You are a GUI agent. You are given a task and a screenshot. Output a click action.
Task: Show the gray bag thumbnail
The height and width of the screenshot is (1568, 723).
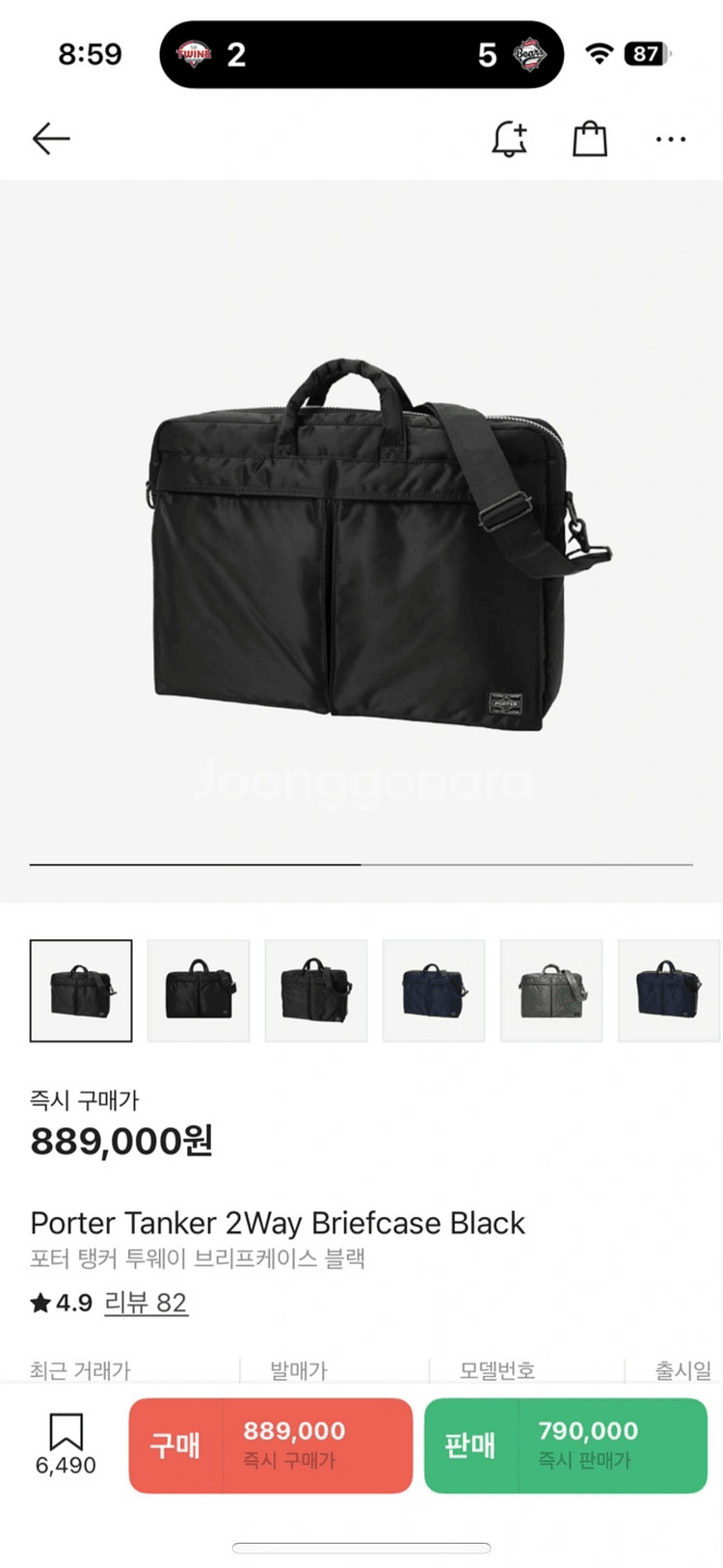point(551,990)
